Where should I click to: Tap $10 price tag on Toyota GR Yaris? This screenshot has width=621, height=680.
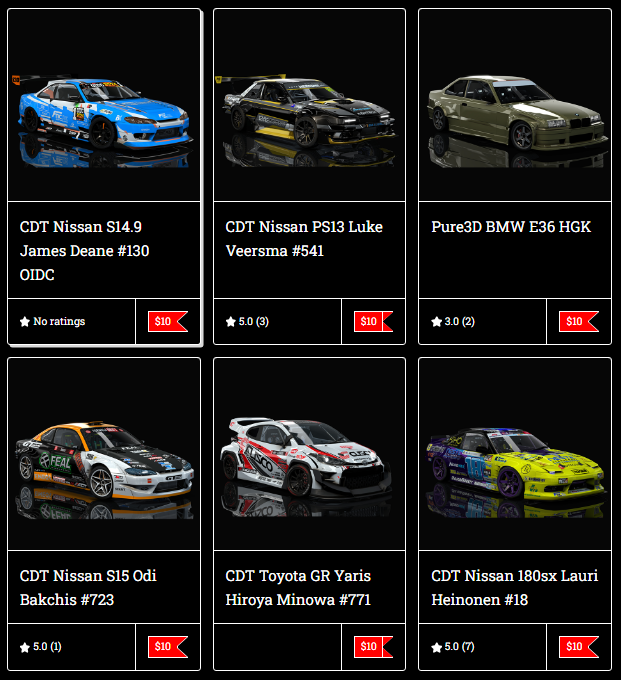[x=372, y=646]
